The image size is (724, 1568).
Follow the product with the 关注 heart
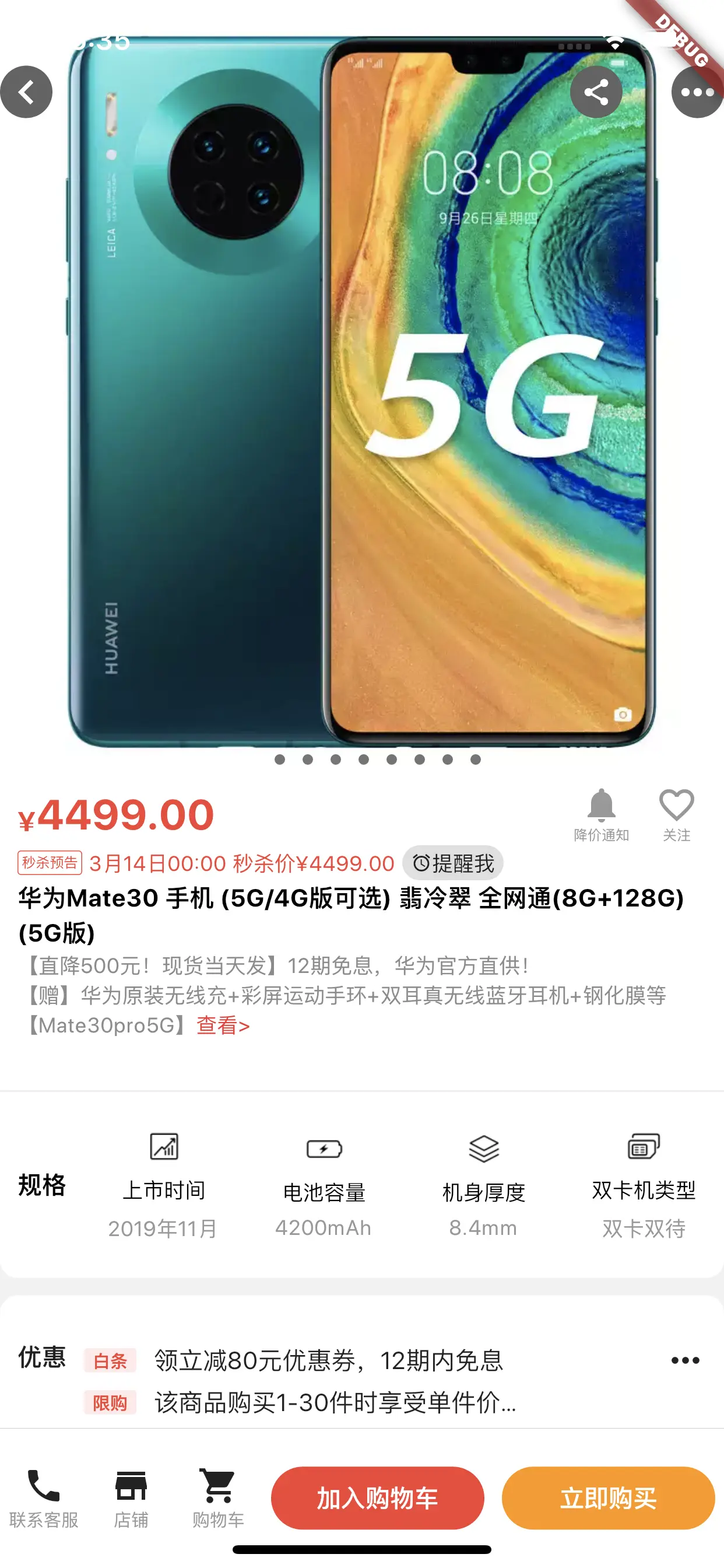(x=677, y=814)
